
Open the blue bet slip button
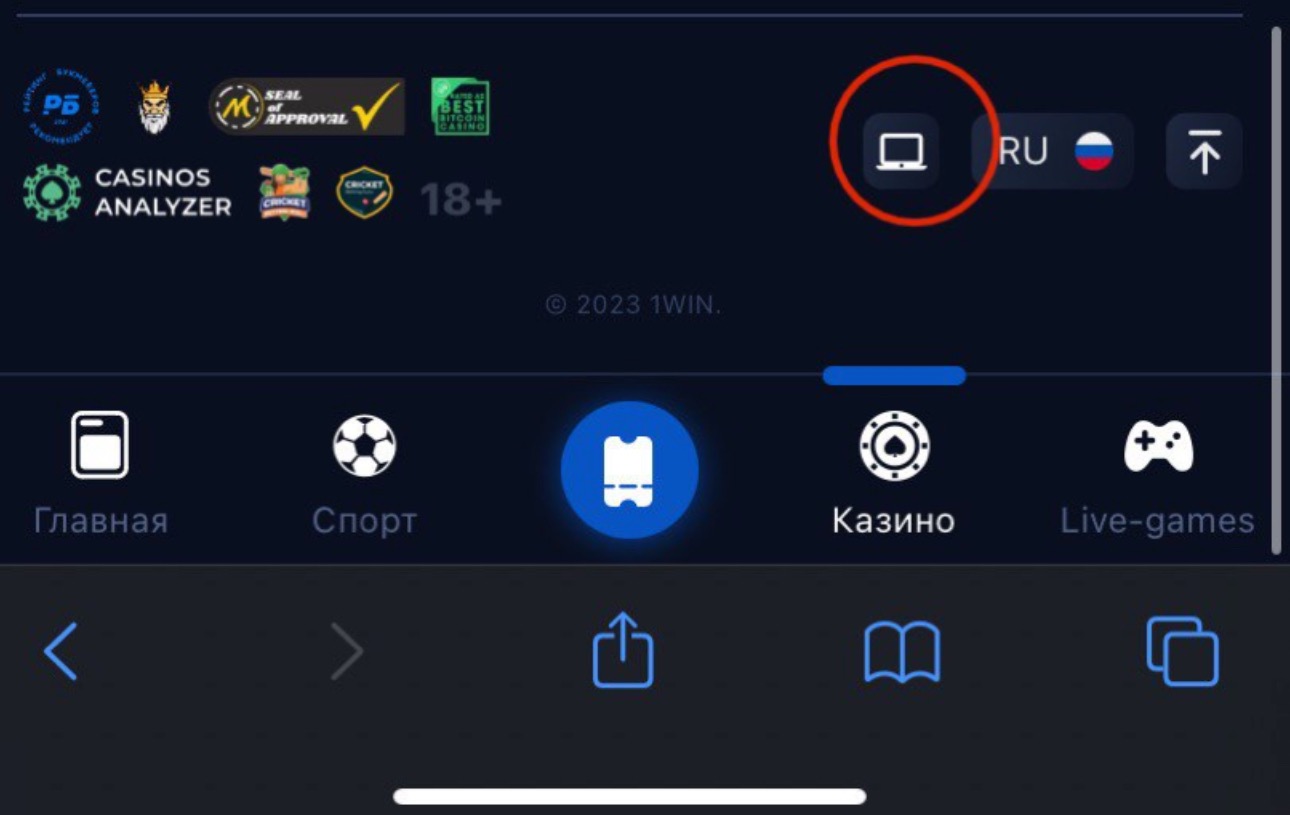[629, 470]
